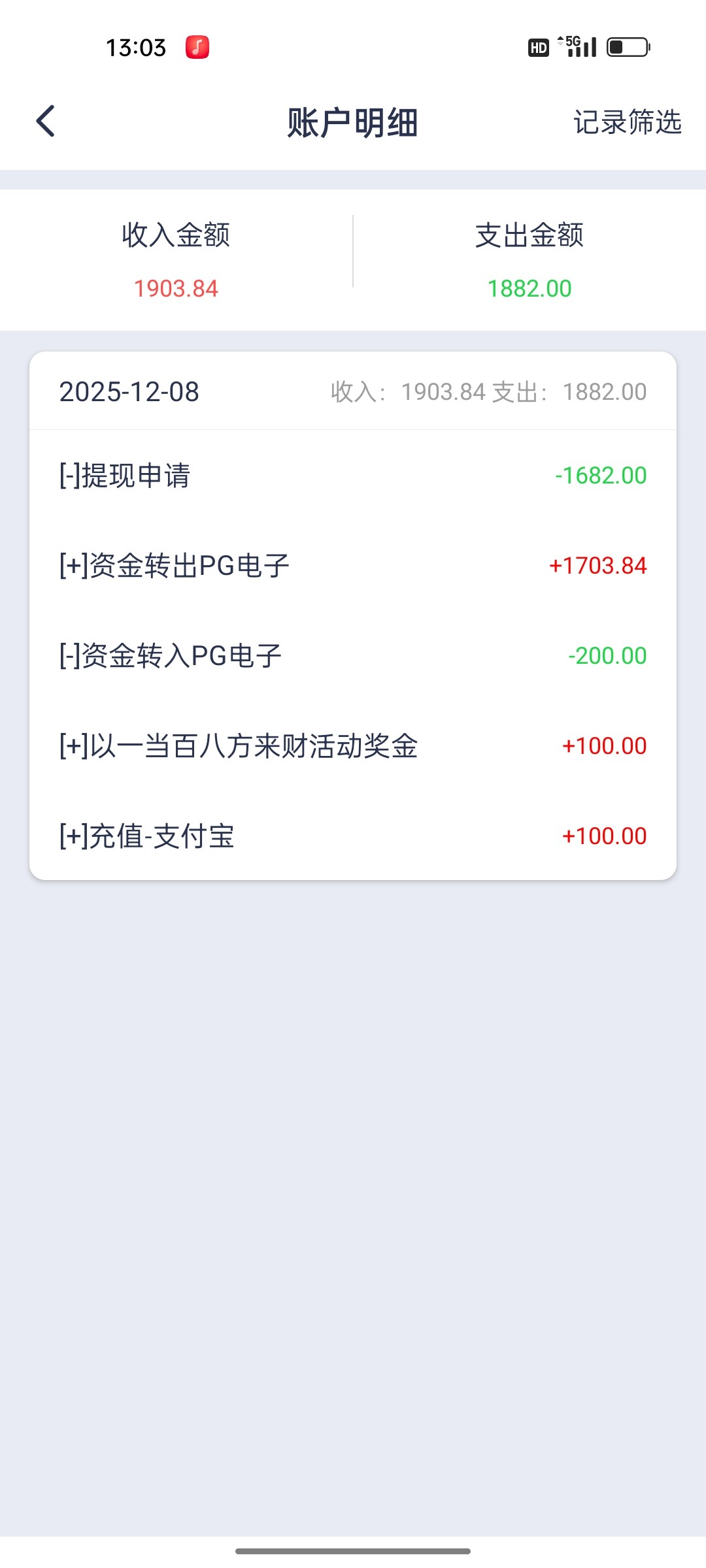This screenshot has height=1568, width=706.
Task: Go back using the top-left arrow
Action: click(45, 122)
